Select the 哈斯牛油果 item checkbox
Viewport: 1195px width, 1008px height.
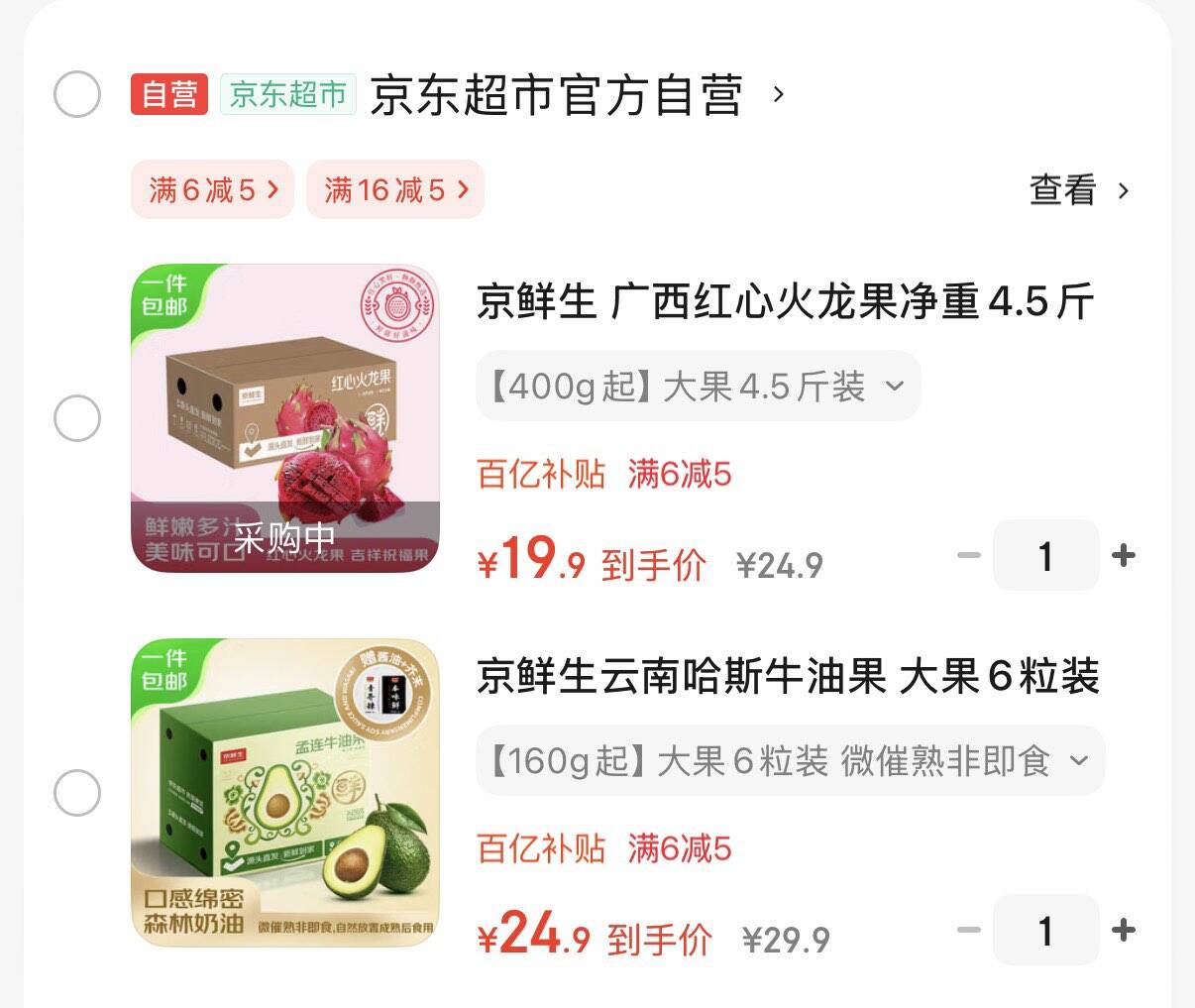pyautogui.click(x=77, y=793)
